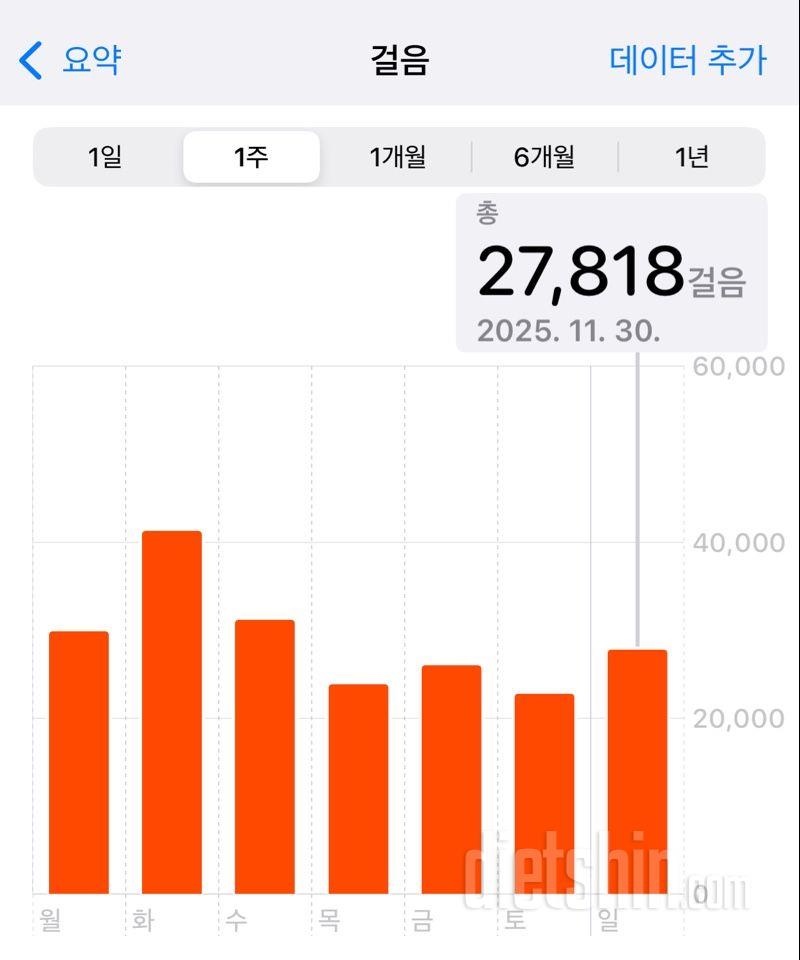This screenshot has height=960, width=800.
Task: Tap 데이터 추가 to add step data
Action: click(688, 60)
